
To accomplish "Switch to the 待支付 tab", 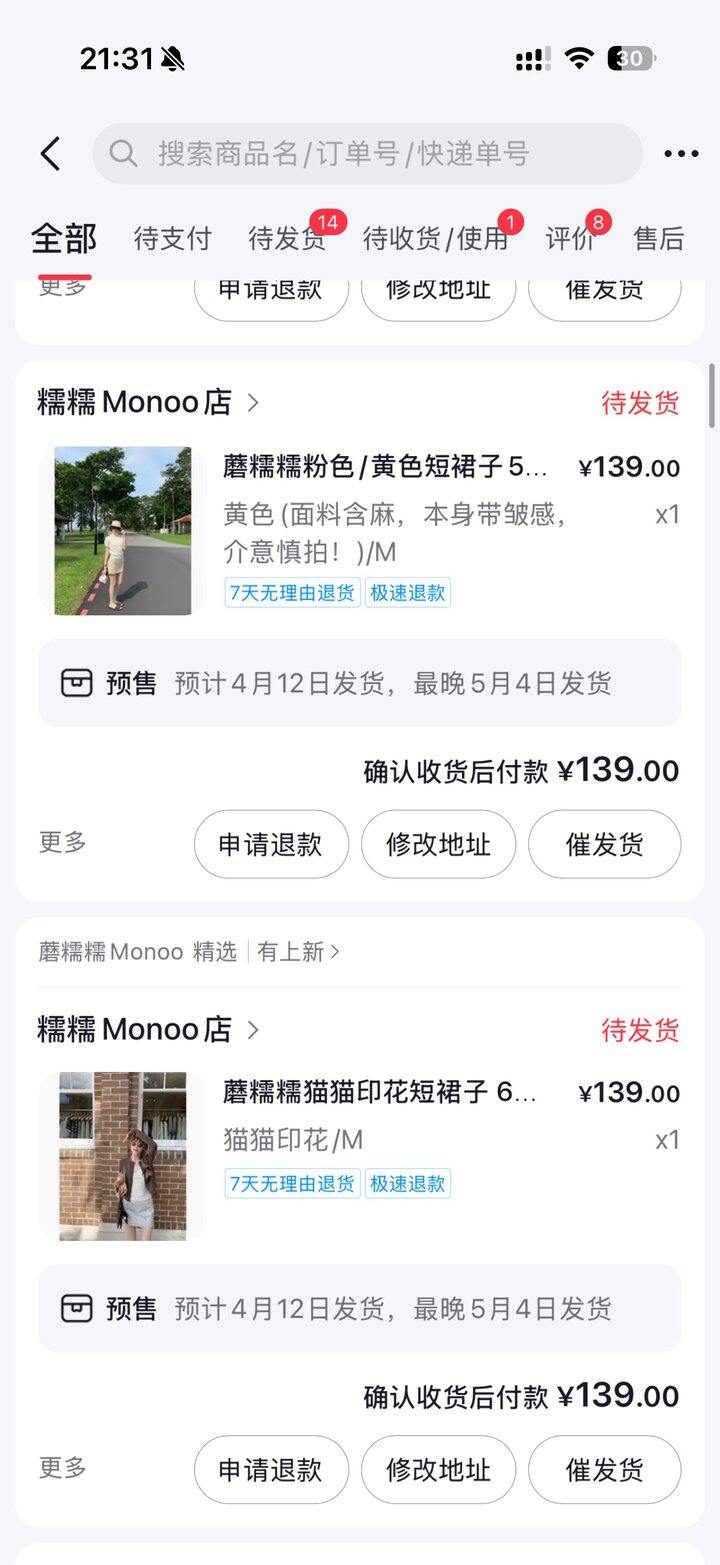I will 173,239.
